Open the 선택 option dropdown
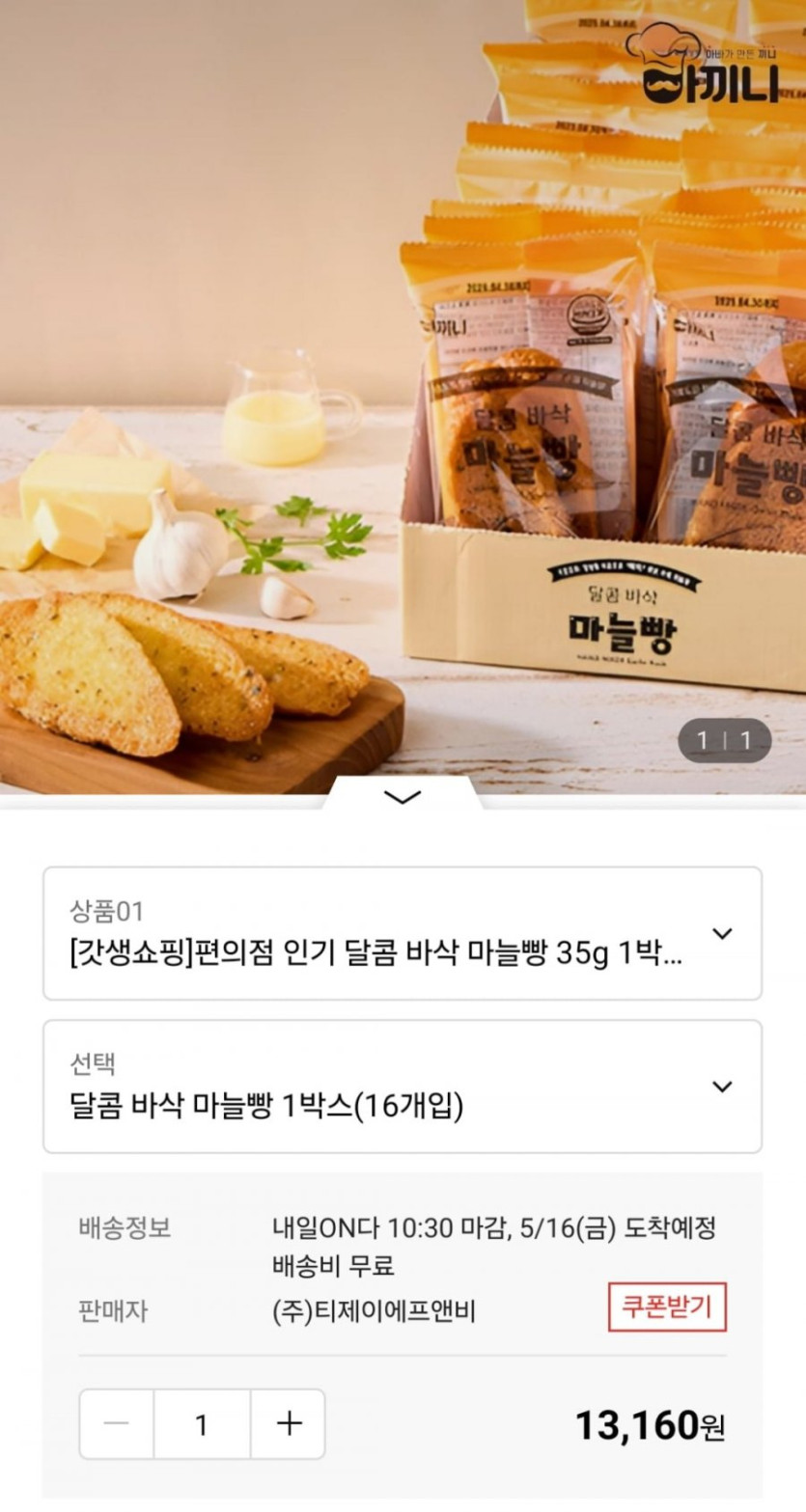Viewport: 806px width, 1512px height. tap(402, 1086)
